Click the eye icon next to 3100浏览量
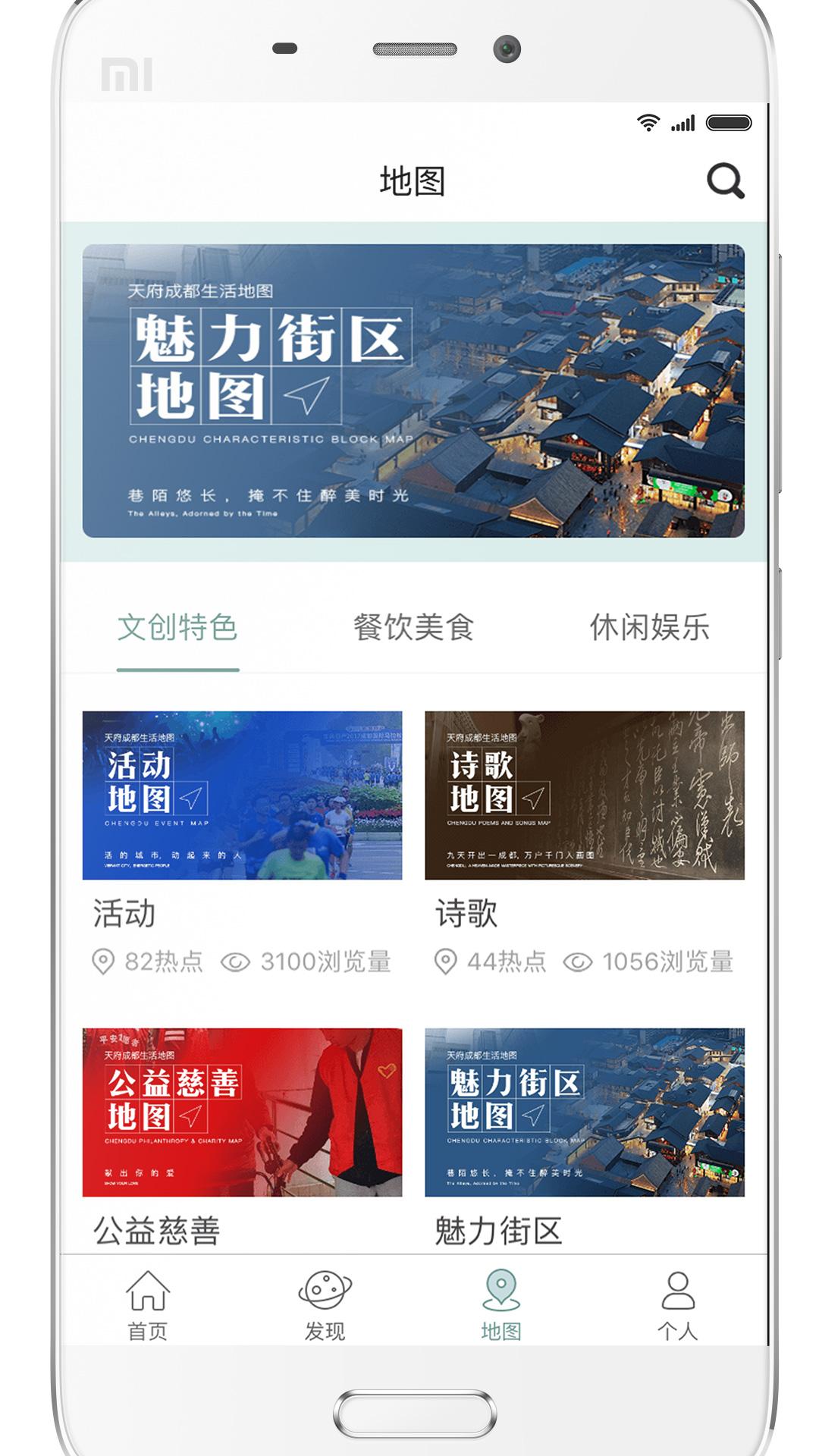This screenshot has width=819, height=1456. coord(237,959)
